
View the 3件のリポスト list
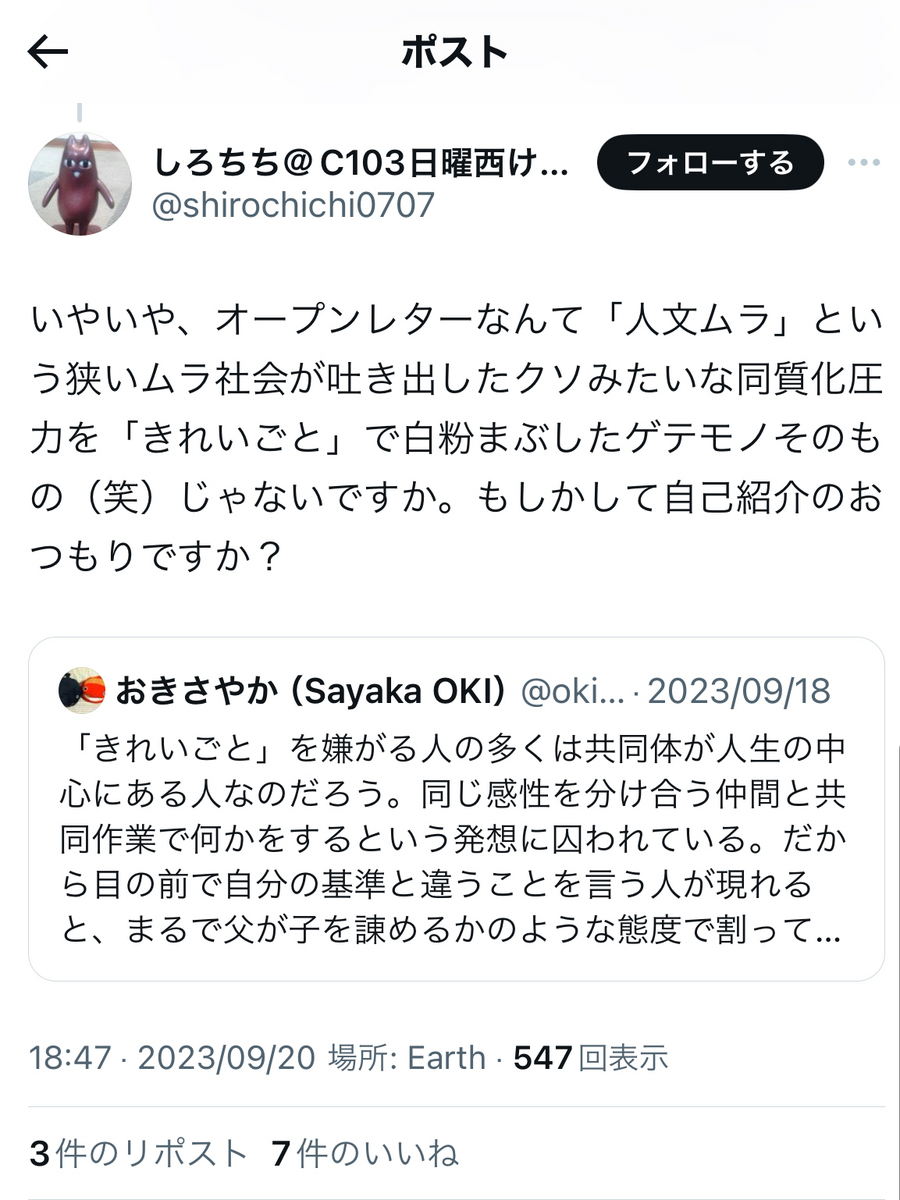coord(138,1154)
